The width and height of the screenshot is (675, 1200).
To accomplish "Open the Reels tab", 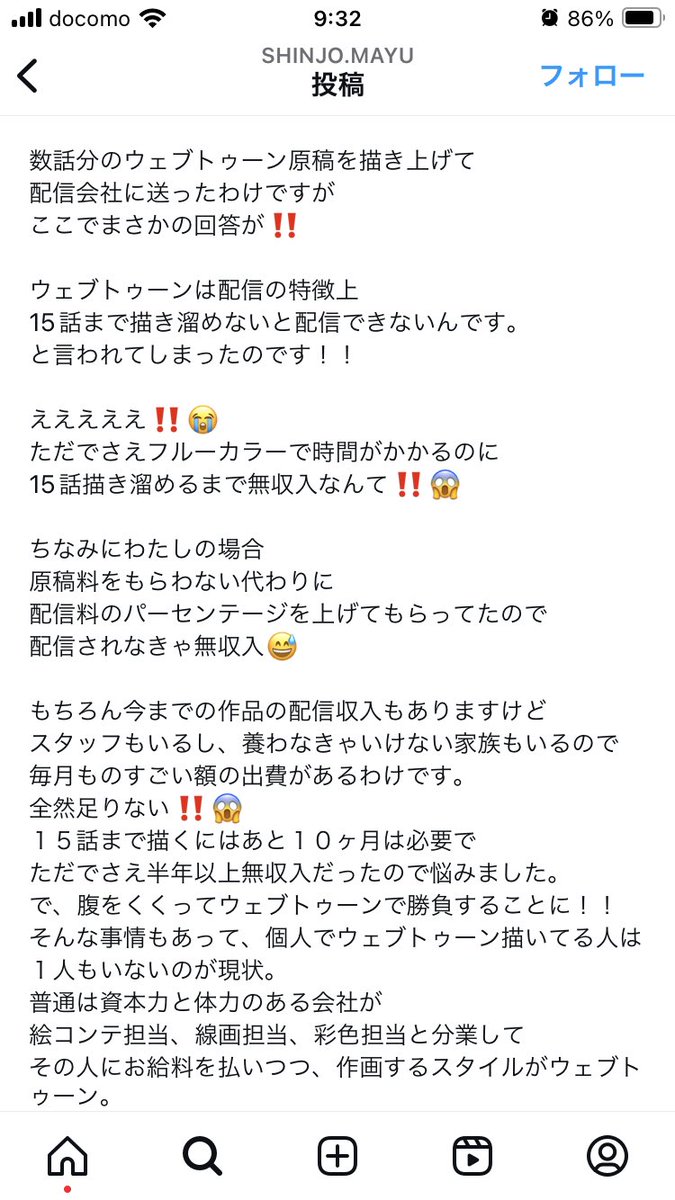I will click(x=472, y=1157).
